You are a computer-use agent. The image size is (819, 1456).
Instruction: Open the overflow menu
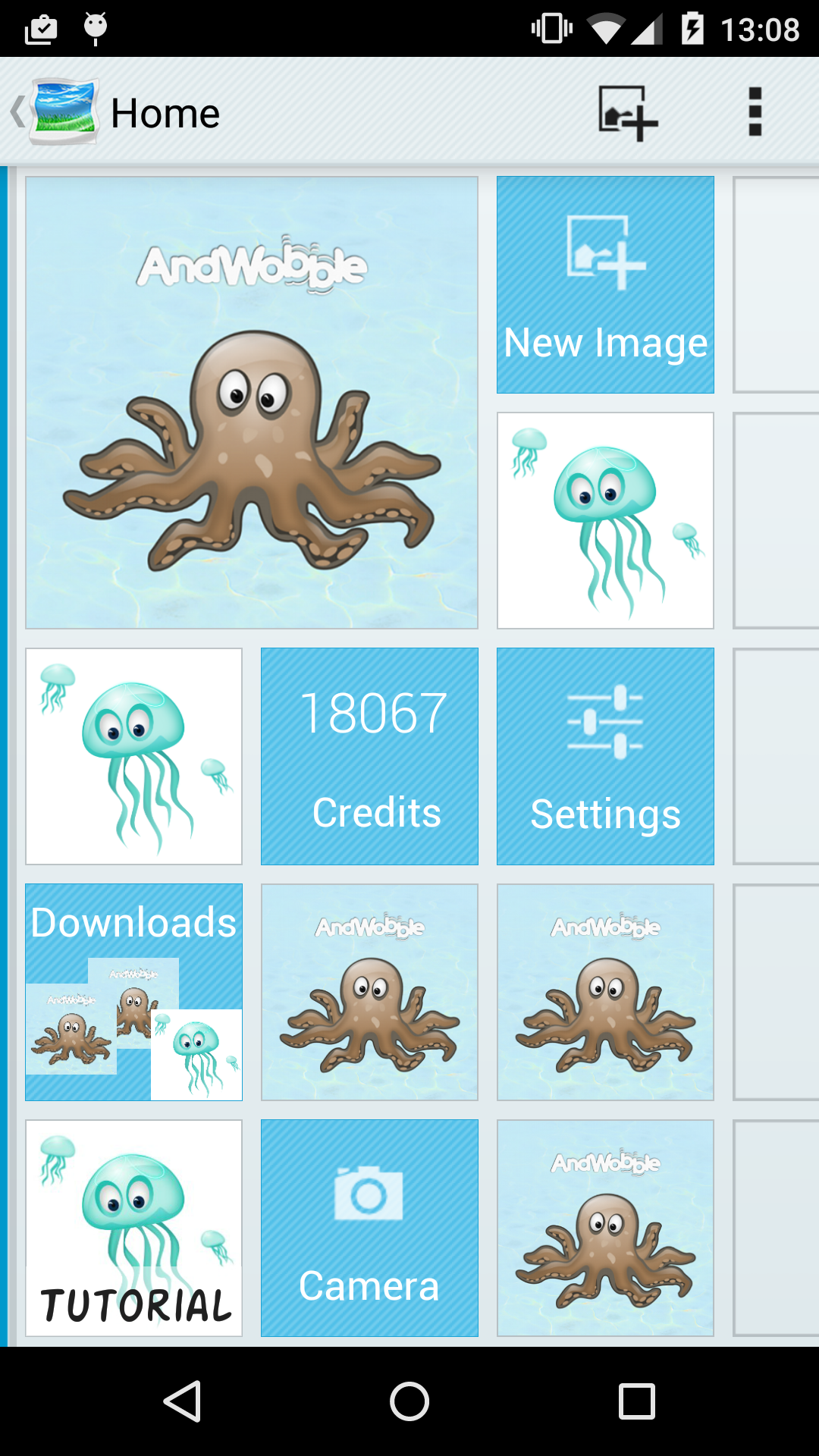coord(755,112)
